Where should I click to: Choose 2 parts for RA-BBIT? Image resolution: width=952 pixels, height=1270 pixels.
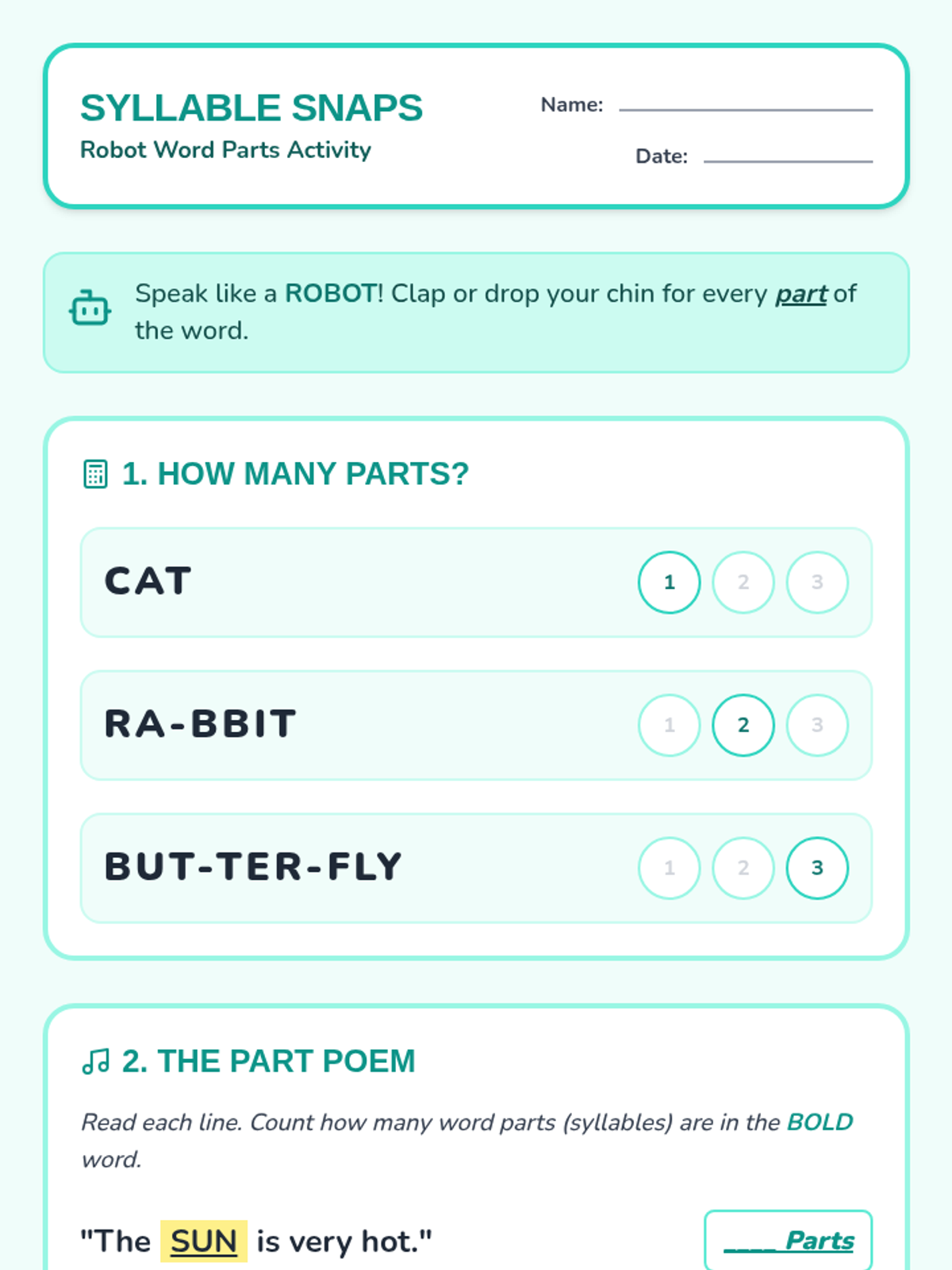click(743, 725)
